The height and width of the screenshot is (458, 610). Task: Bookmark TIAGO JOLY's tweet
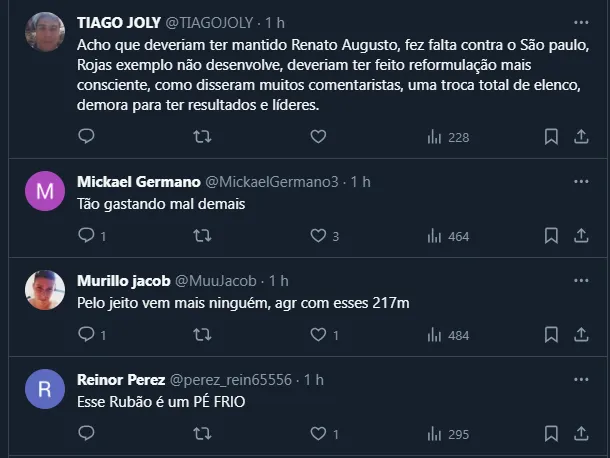pos(551,137)
